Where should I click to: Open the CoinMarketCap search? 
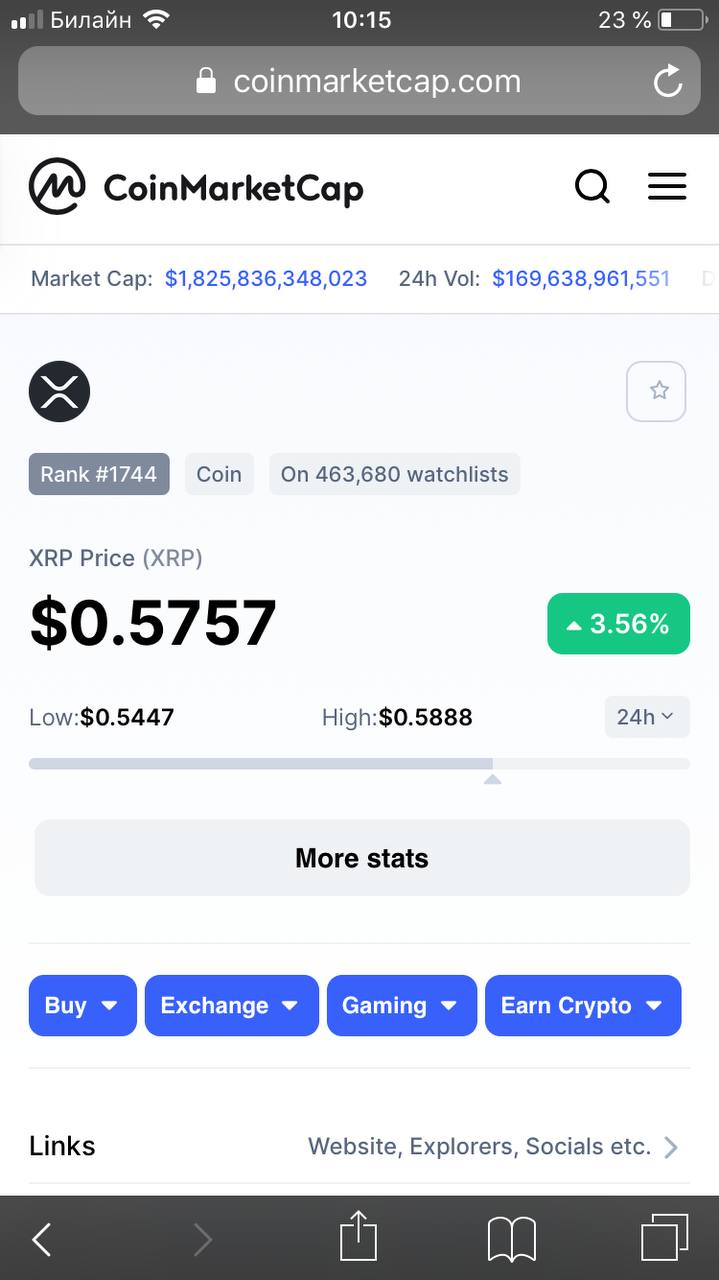click(592, 187)
